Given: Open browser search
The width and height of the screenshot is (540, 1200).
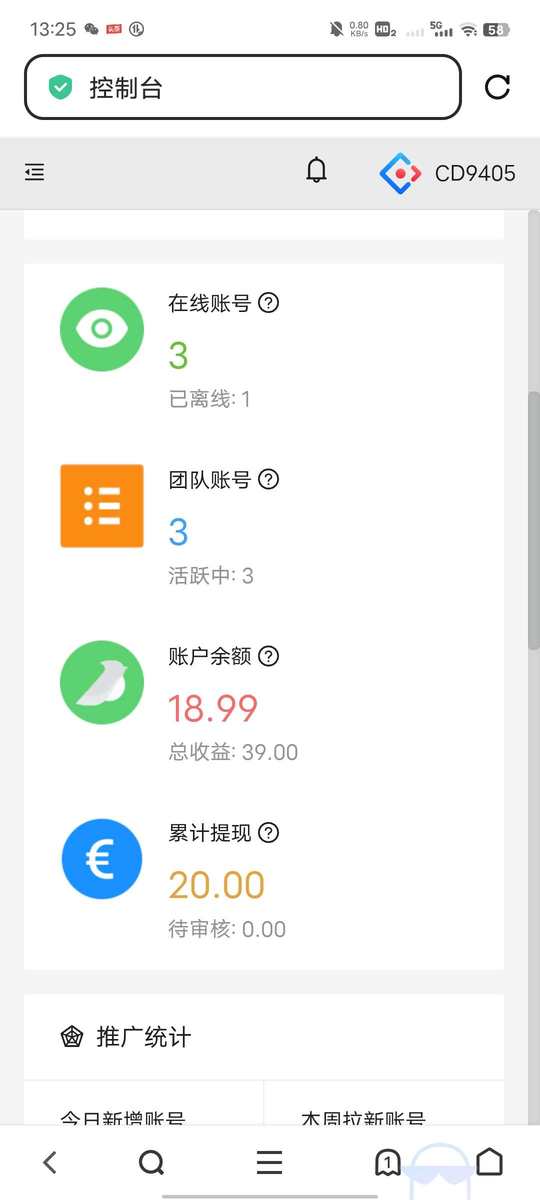Looking at the screenshot, I should pyautogui.click(x=151, y=1162).
